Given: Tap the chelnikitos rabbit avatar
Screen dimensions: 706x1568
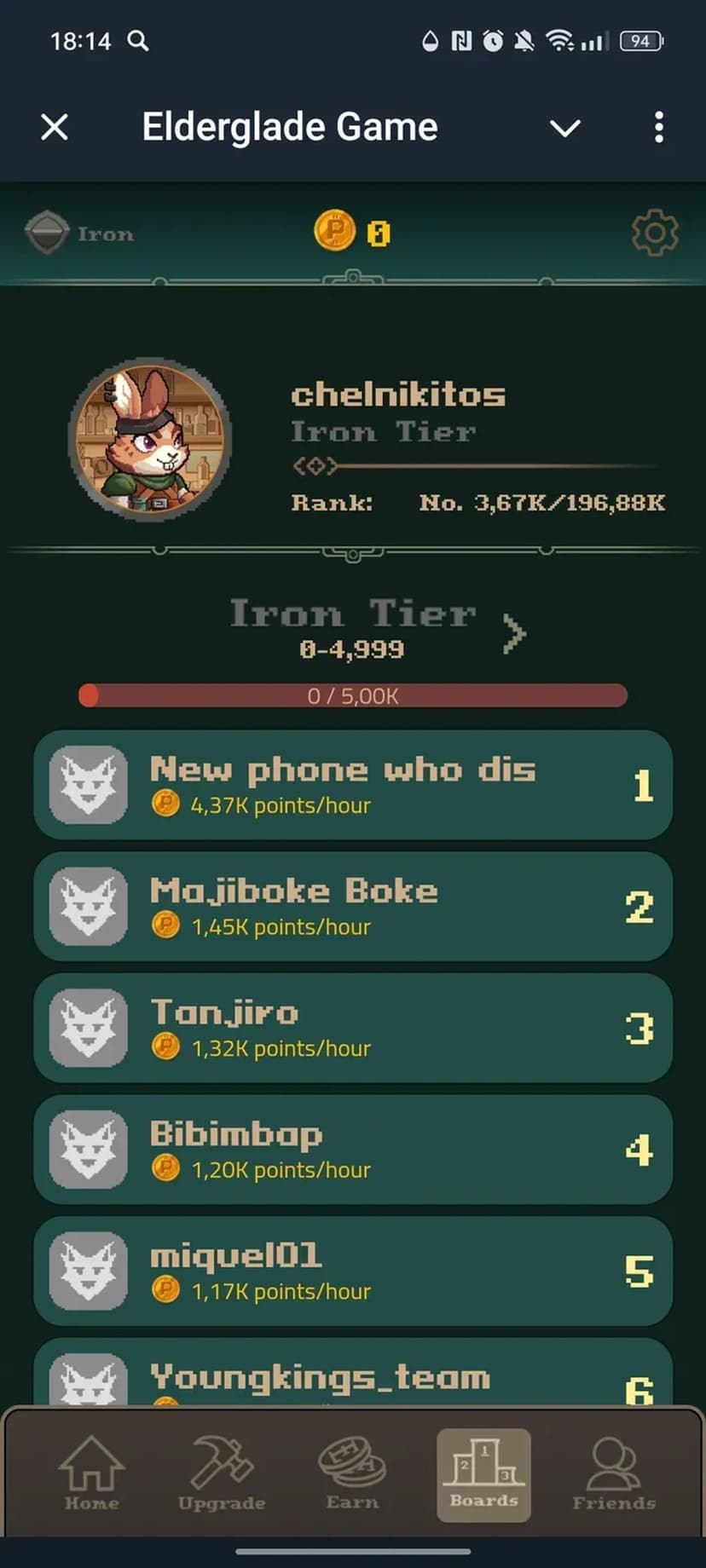Looking at the screenshot, I should pyautogui.click(x=151, y=440).
